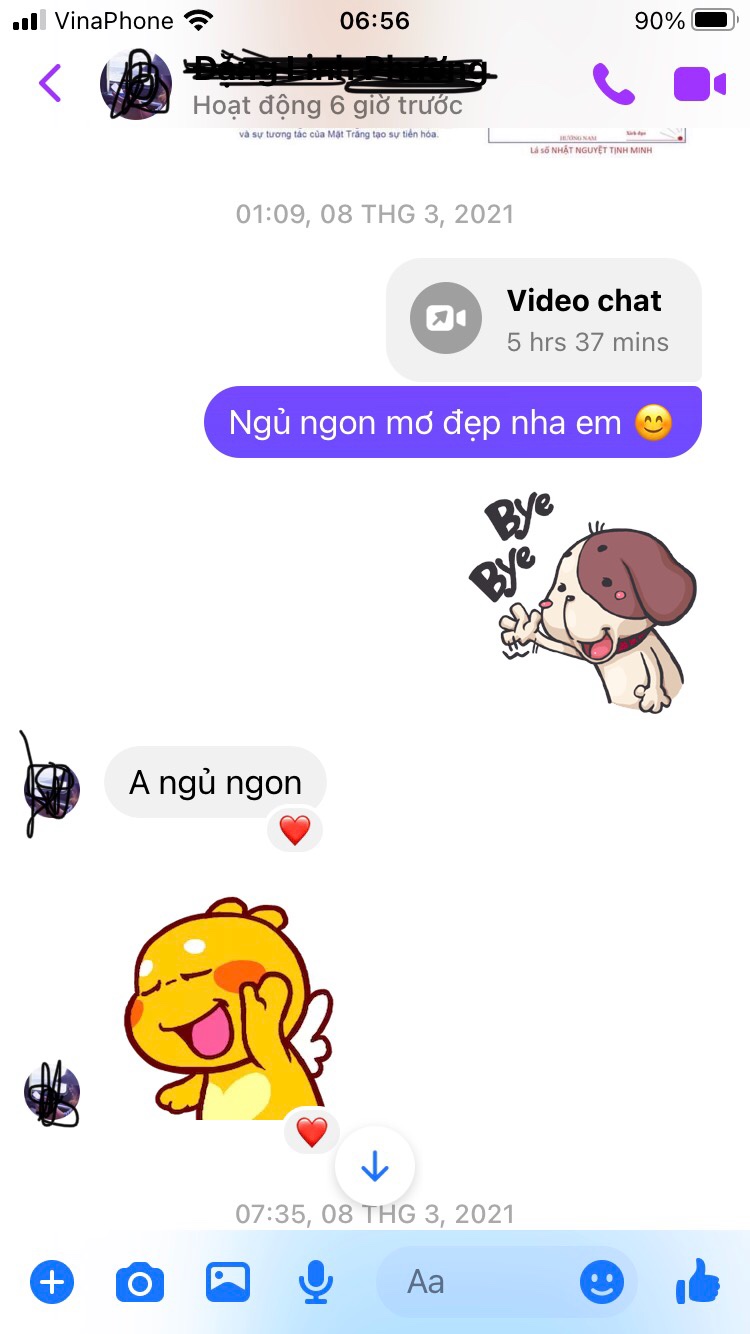Image resolution: width=750 pixels, height=1334 pixels.
Task: Go back to the chat list
Action: tap(50, 83)
